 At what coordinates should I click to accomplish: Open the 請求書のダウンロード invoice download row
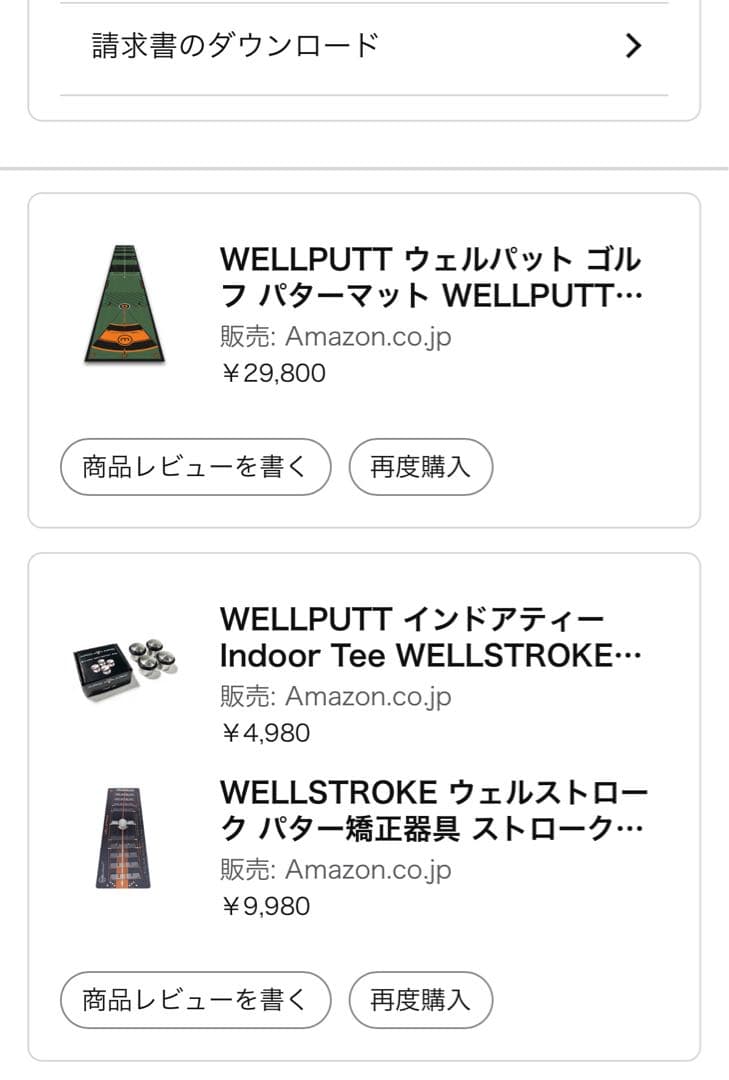(x=235, y=45)
